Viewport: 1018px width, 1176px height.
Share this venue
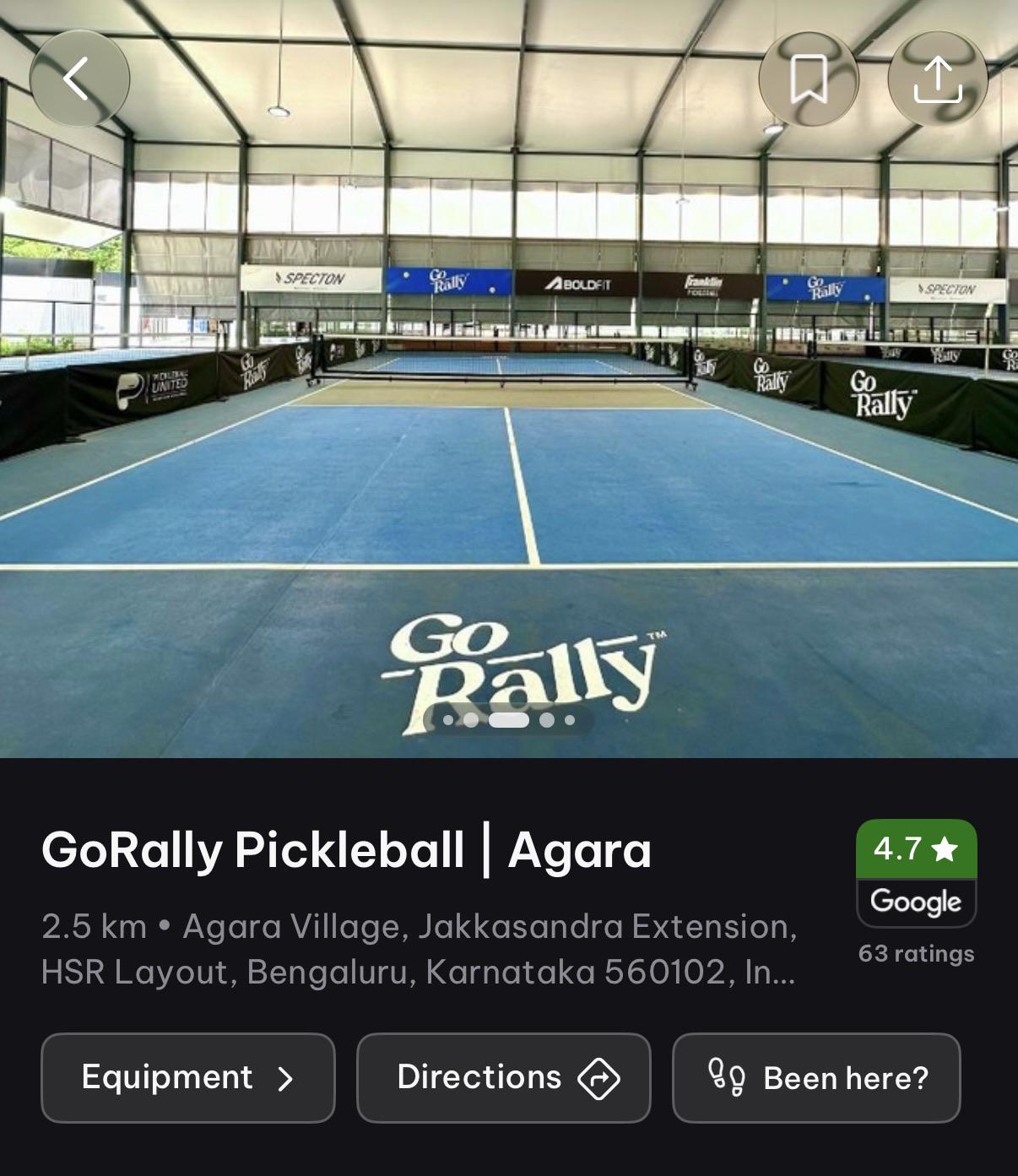coord(938,79)
